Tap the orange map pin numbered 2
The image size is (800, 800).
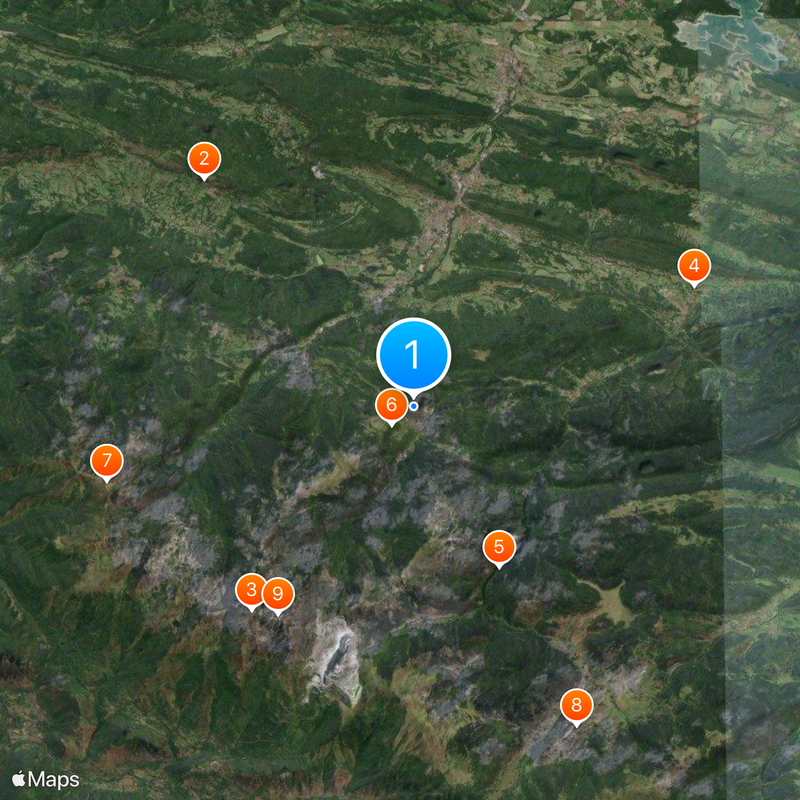[x=204, y=158]
